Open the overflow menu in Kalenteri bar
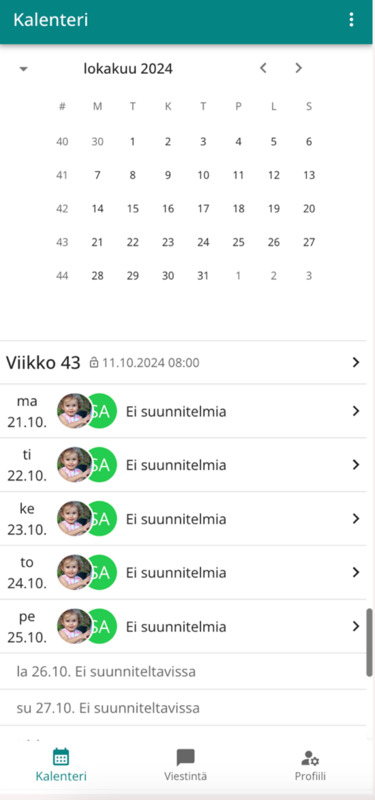 pos(351,20)
